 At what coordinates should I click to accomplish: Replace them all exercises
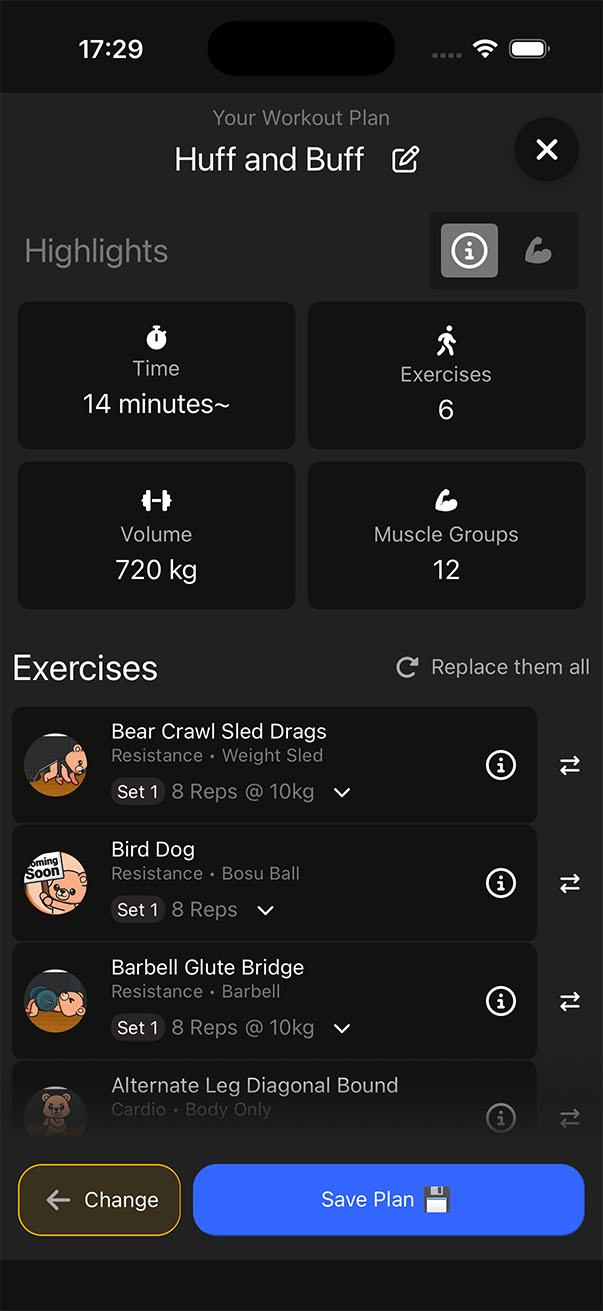point(493,667)
